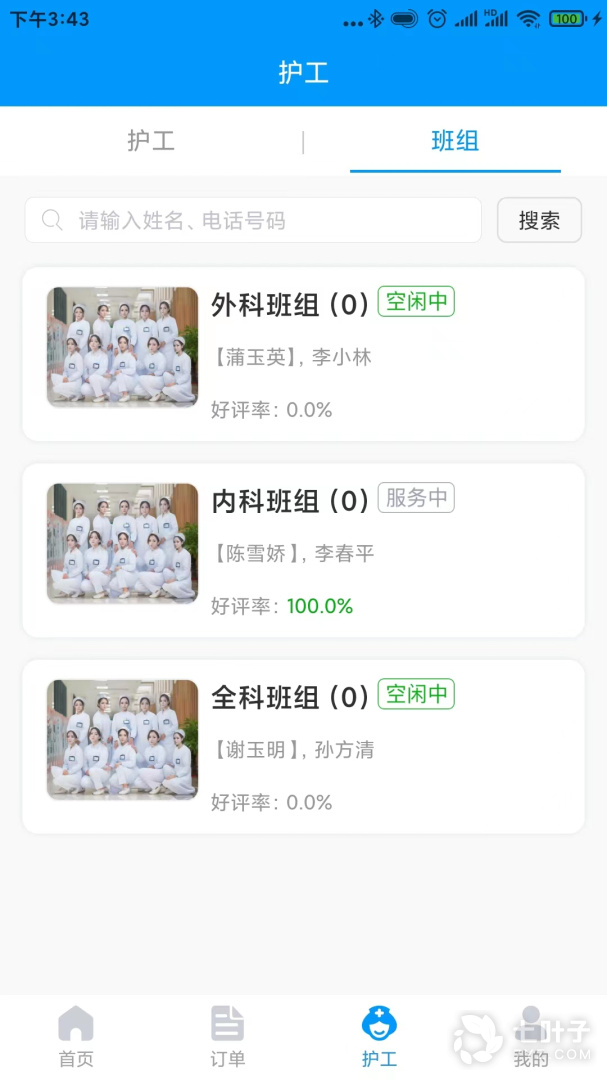
Task: Go to the 首页 tab
Action: [76, 1036]
